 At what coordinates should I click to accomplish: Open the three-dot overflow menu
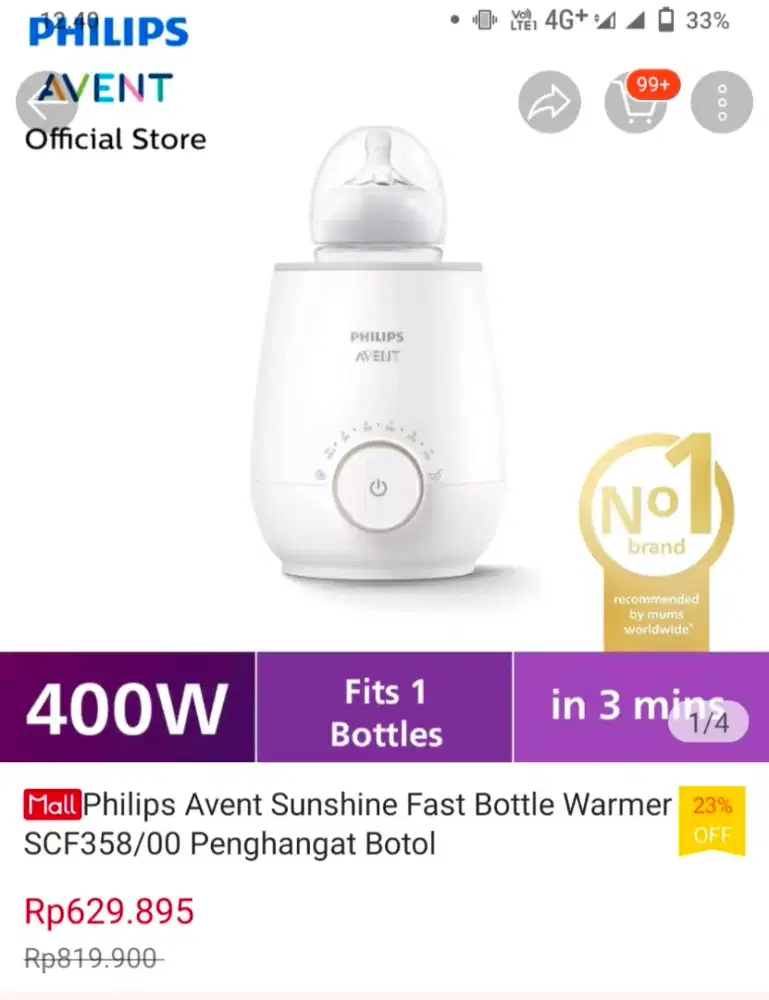pos(722,102)
